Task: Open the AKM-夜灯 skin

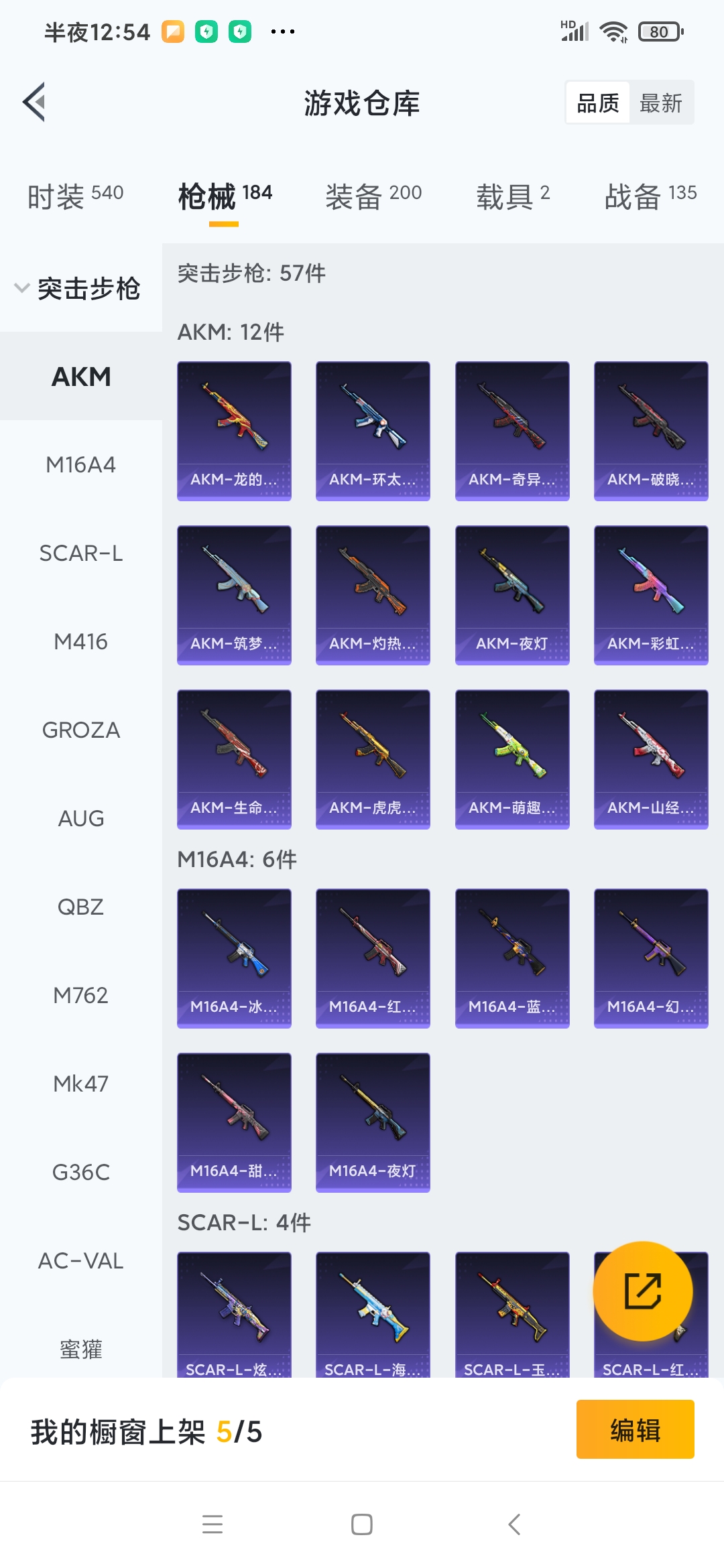Action: point(512,594)
